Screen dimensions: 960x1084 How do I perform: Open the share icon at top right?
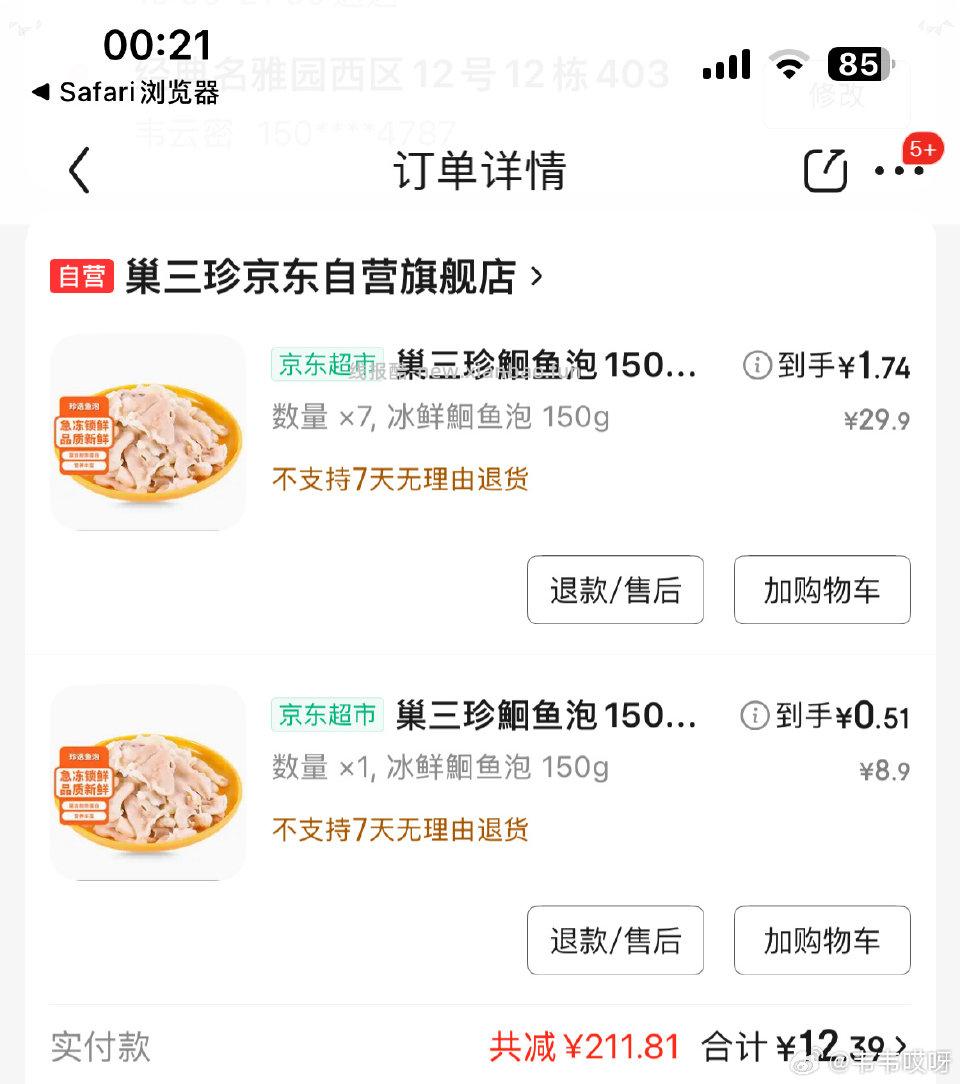pyautogui.click(x=824, y=170)
